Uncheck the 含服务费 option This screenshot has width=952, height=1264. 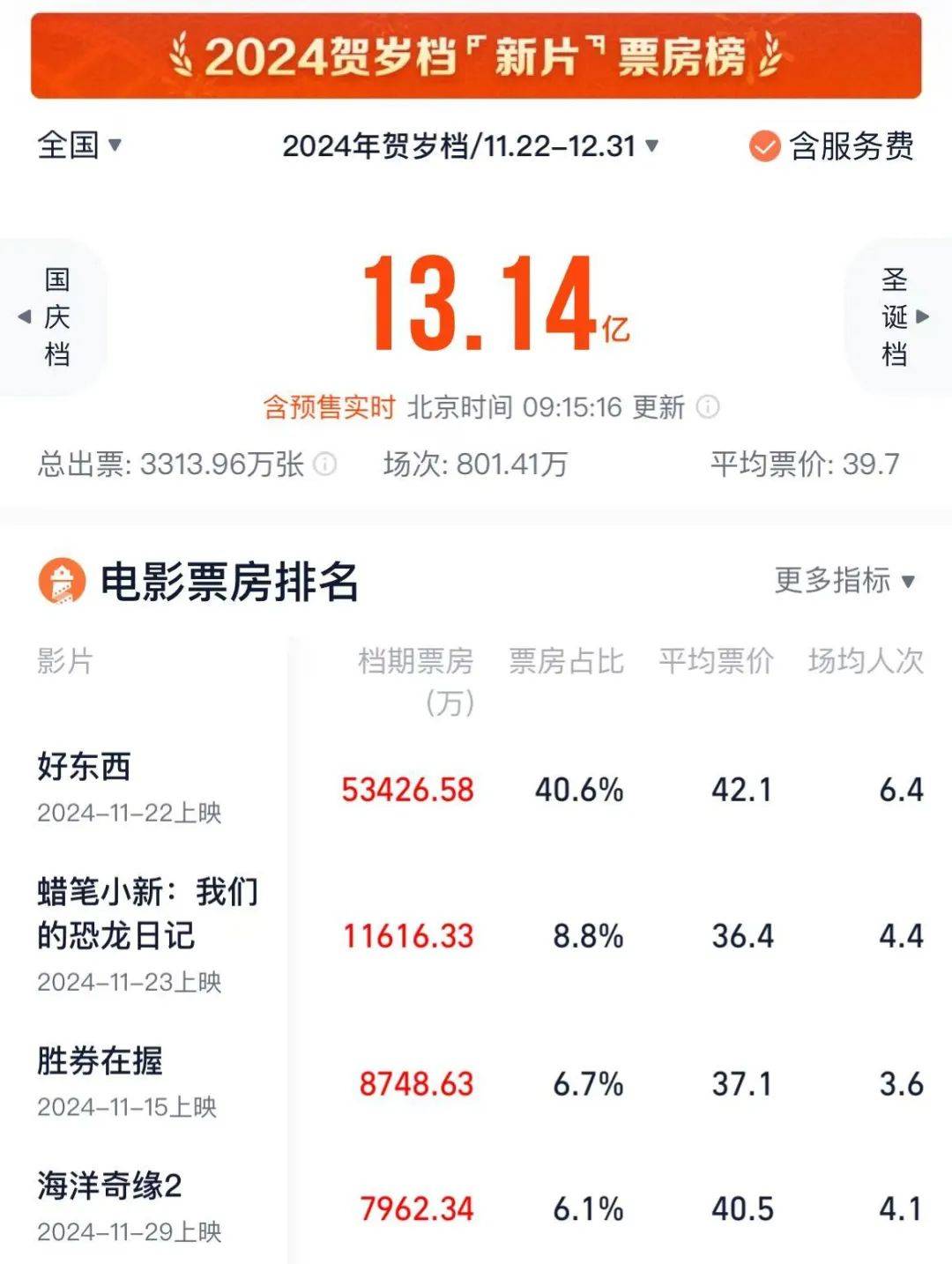pyautogui.click(x=764, y=146)
